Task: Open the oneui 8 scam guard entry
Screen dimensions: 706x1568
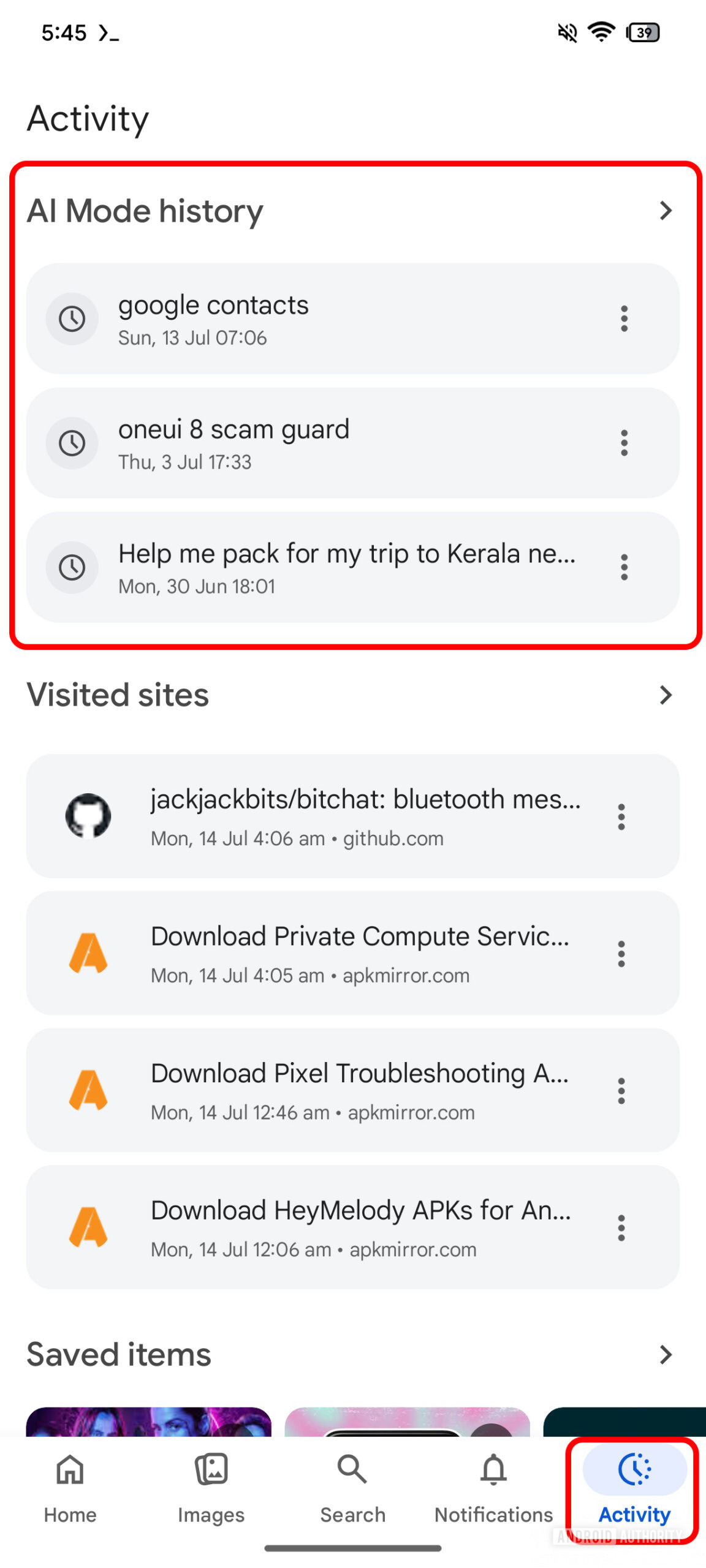Action: coord(306,443)
